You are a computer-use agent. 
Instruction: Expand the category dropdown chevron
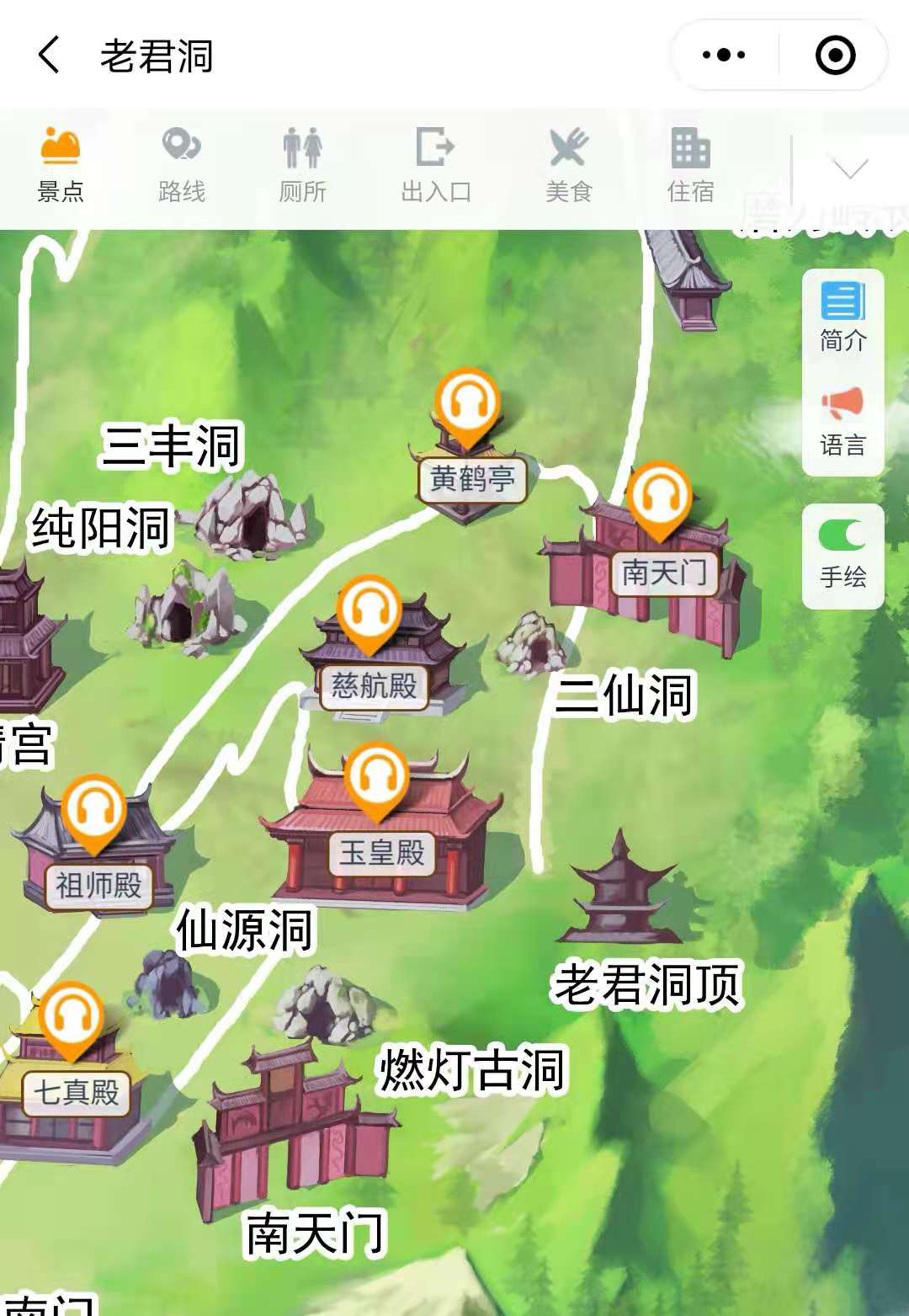click(x=849, y=168)
